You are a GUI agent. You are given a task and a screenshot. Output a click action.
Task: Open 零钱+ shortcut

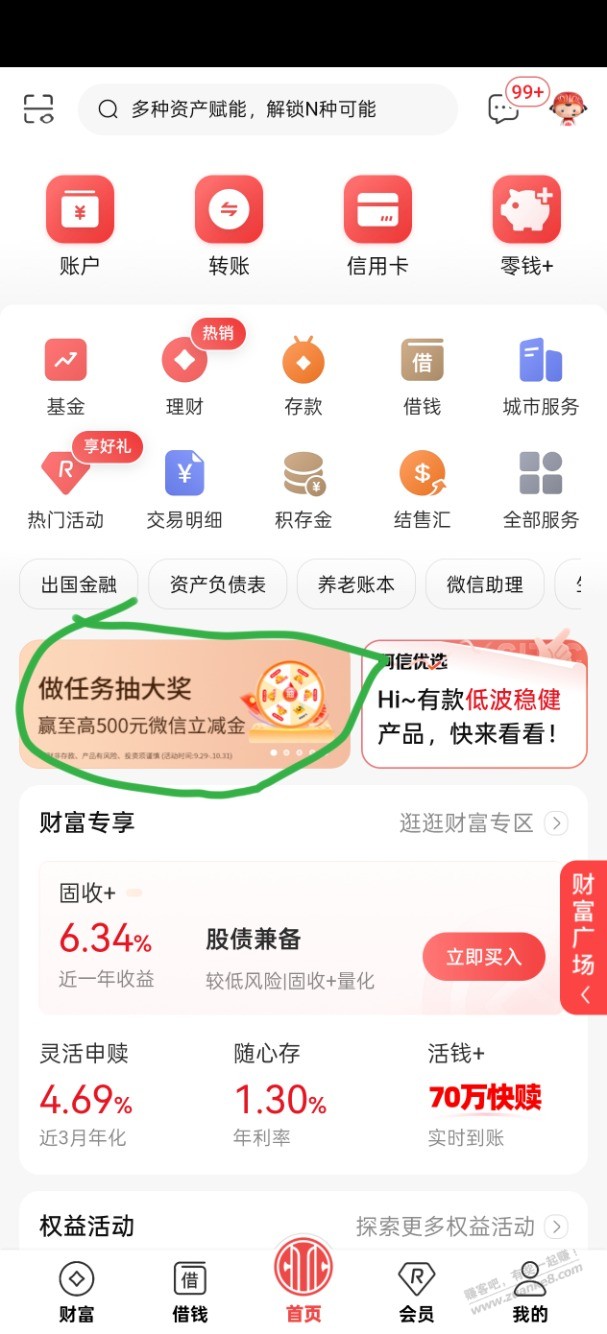[526, 225]
